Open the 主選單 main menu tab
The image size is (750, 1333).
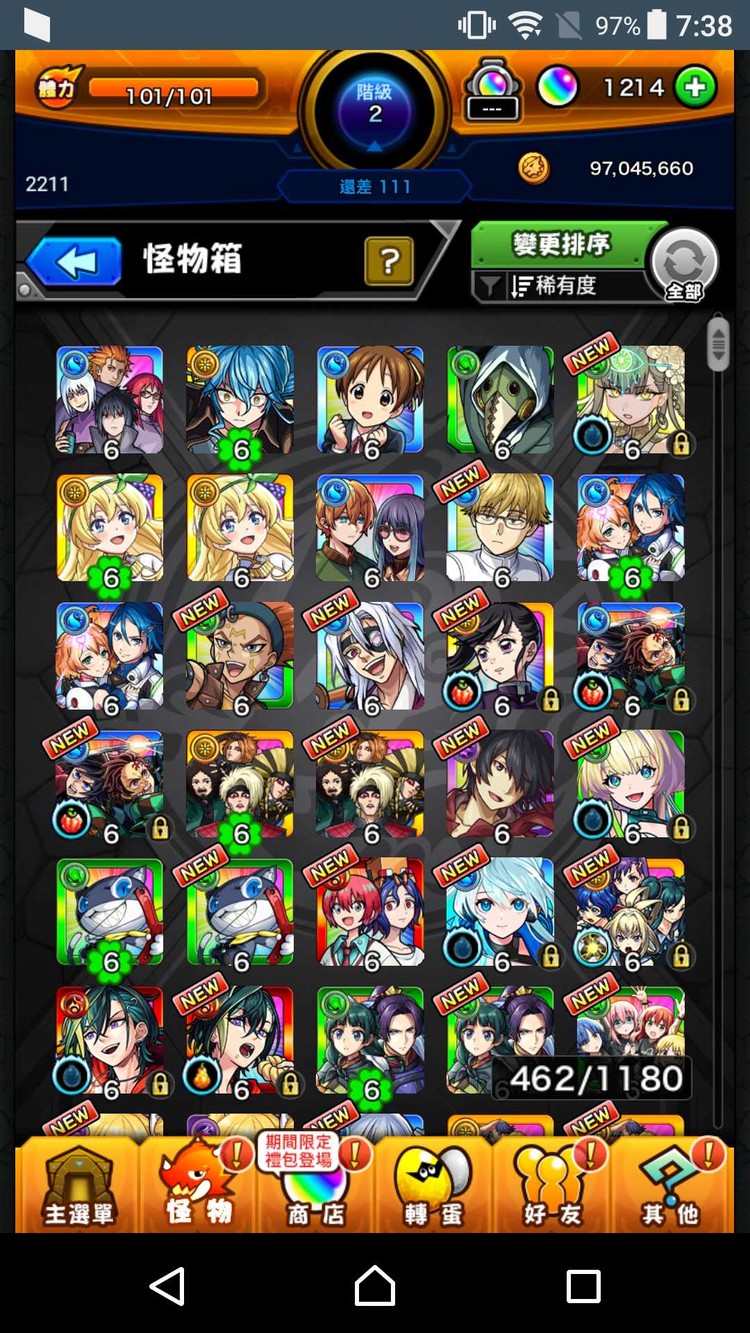79,1184
